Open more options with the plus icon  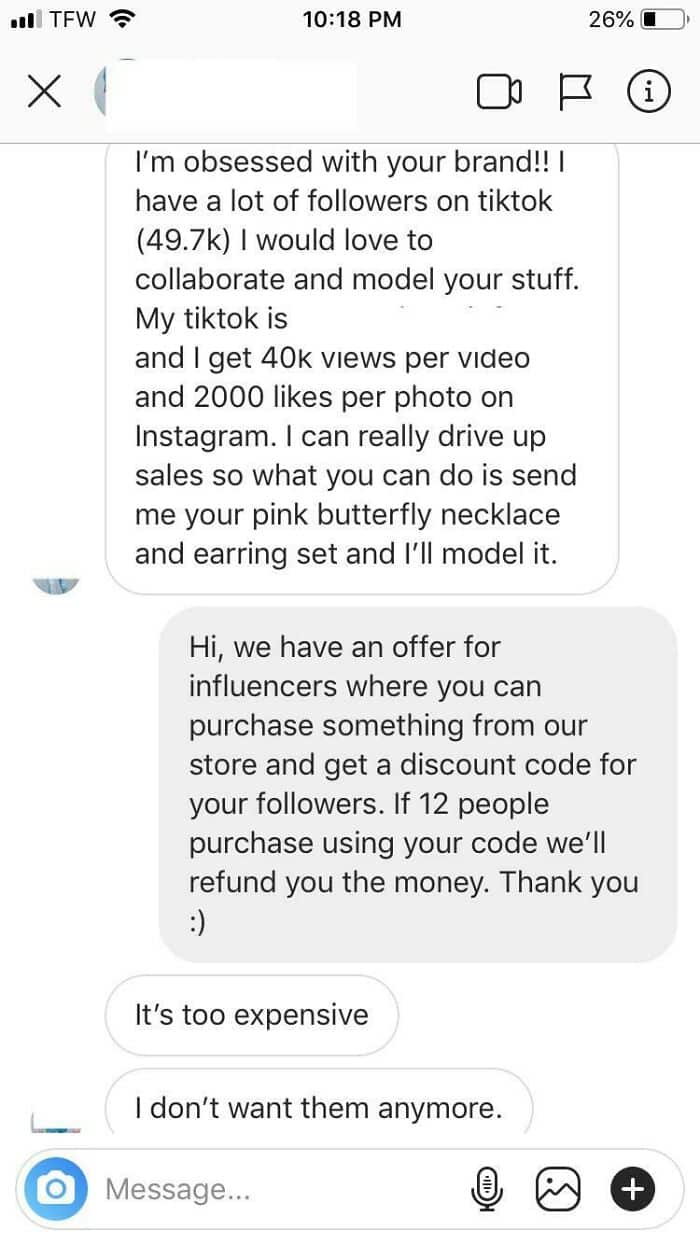(x=632, y=1189)
